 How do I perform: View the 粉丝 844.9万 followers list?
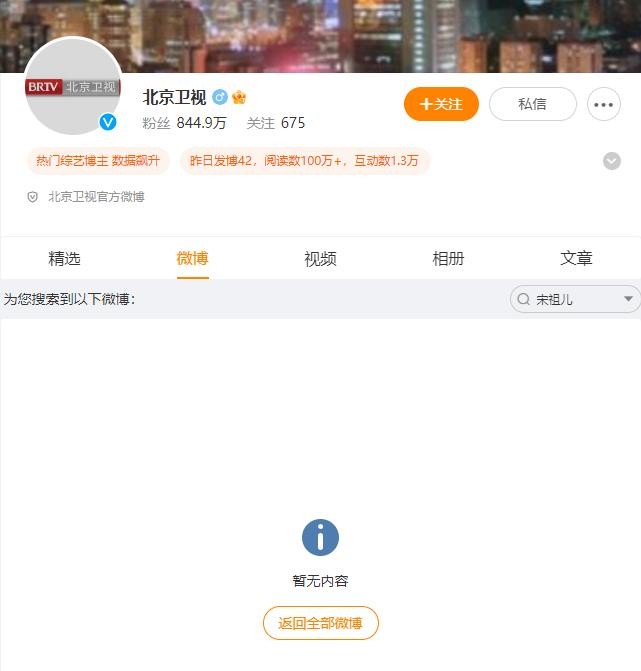[x=184, y=123]
